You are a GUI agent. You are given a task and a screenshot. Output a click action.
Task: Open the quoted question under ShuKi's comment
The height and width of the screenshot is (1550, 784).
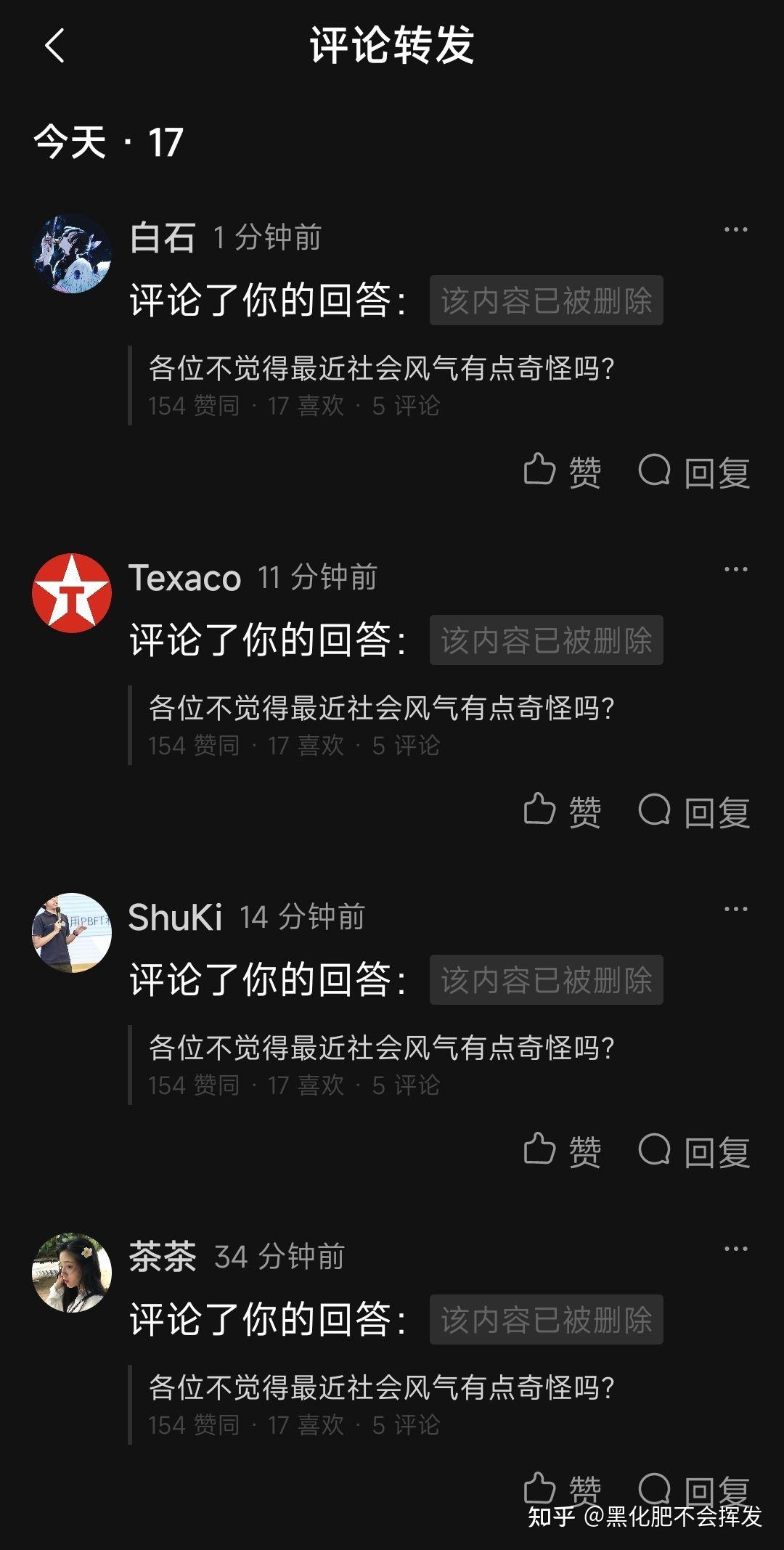click(x=381, y=1048)
